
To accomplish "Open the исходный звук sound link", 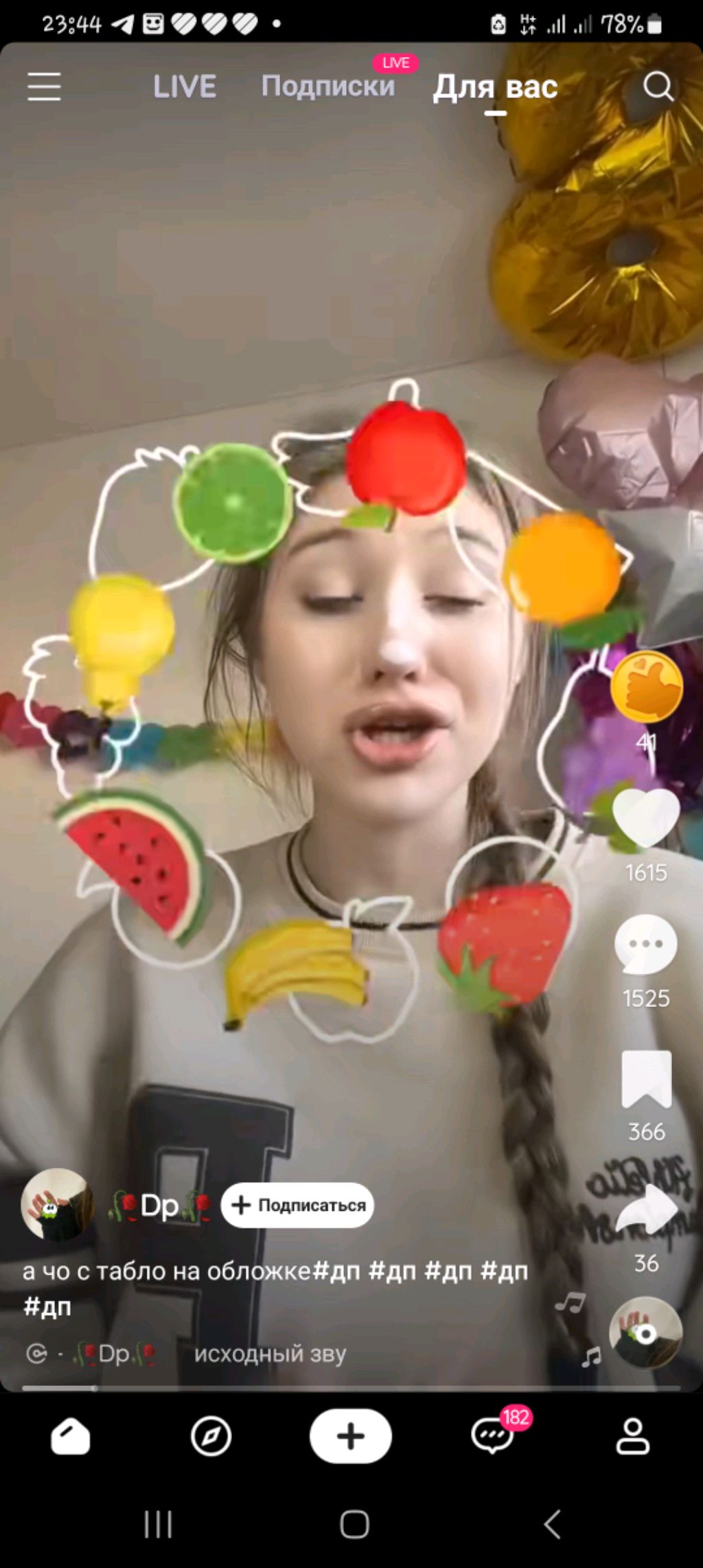I will pyautogui.click(x=269, y=1354).
